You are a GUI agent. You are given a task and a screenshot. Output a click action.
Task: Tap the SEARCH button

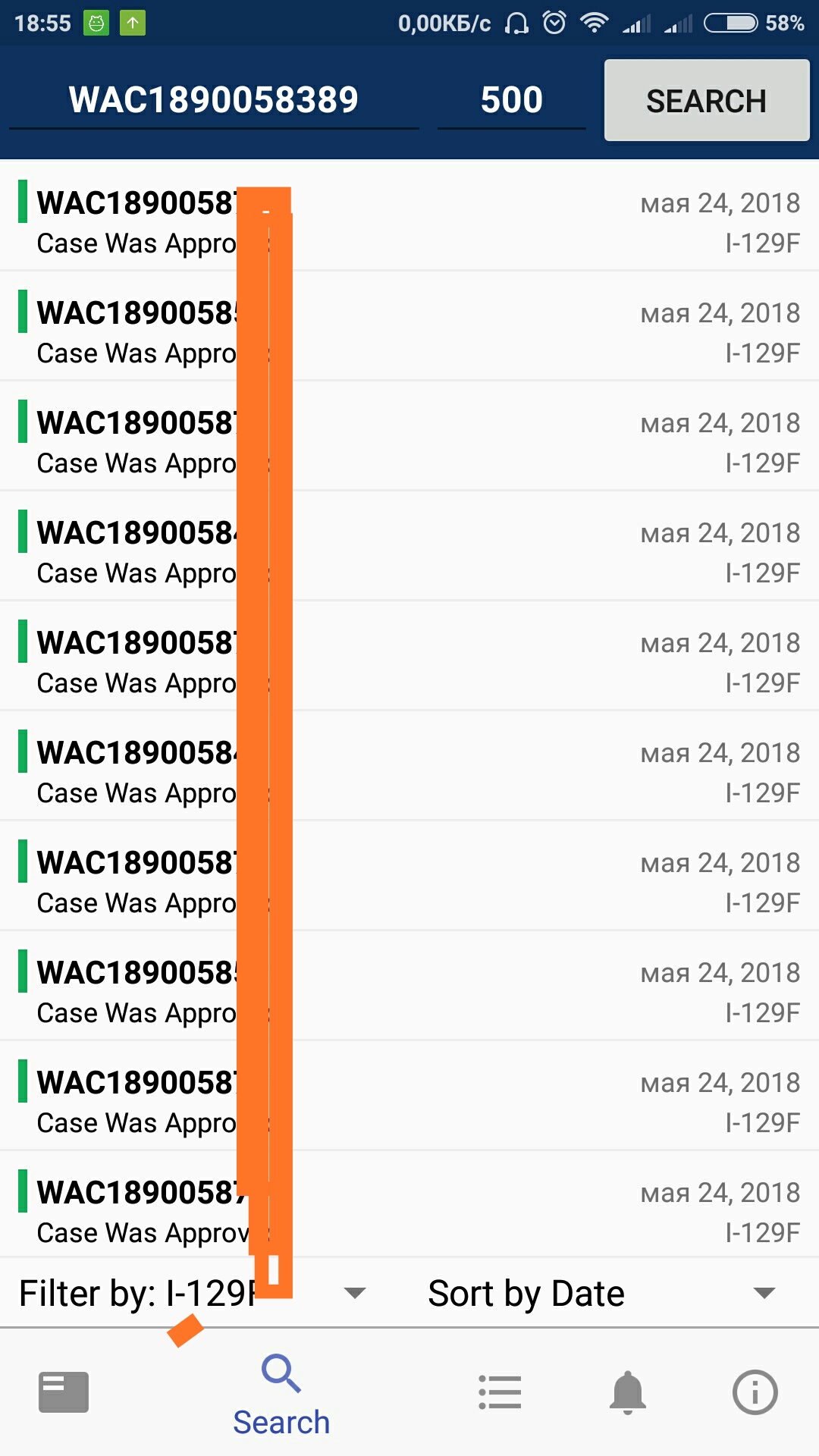(x=707, y=100)
